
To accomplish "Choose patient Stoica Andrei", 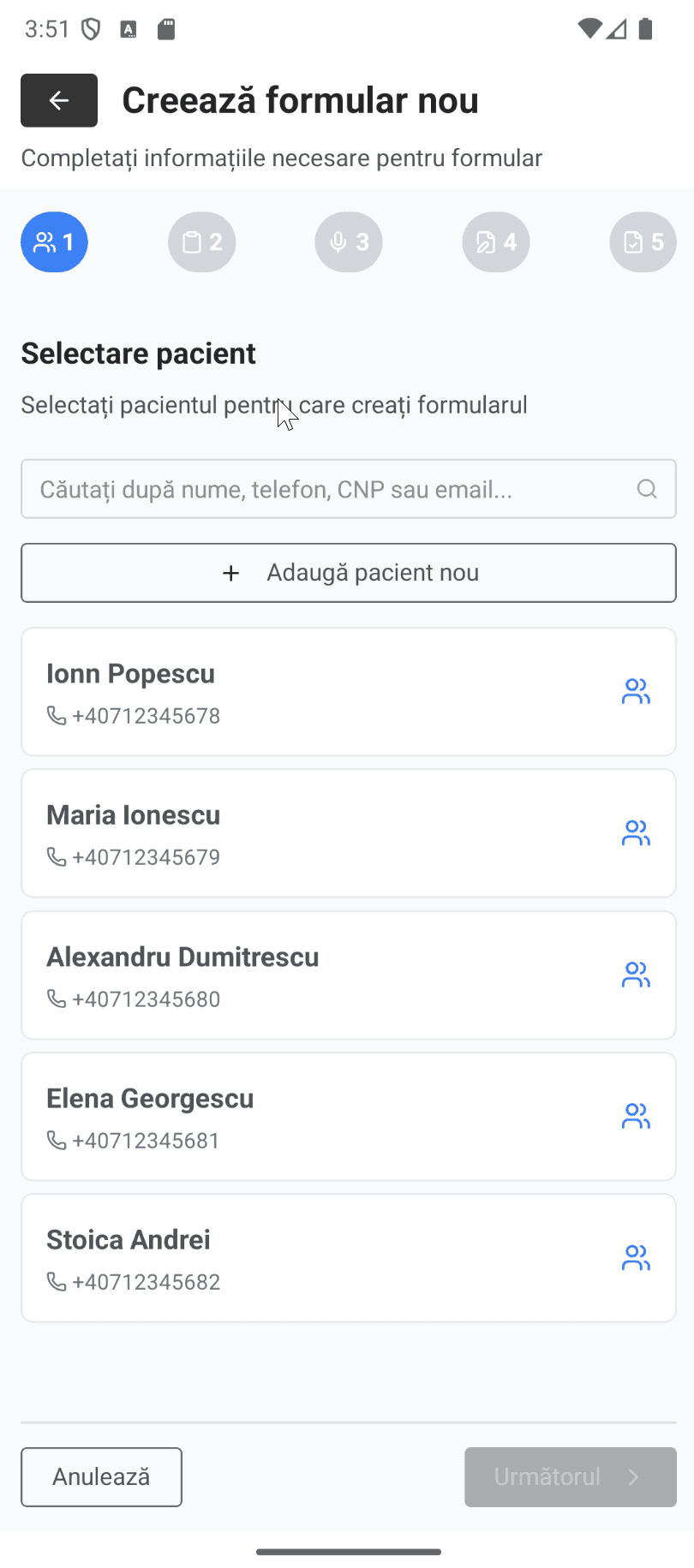I will tap(349, 1258).
